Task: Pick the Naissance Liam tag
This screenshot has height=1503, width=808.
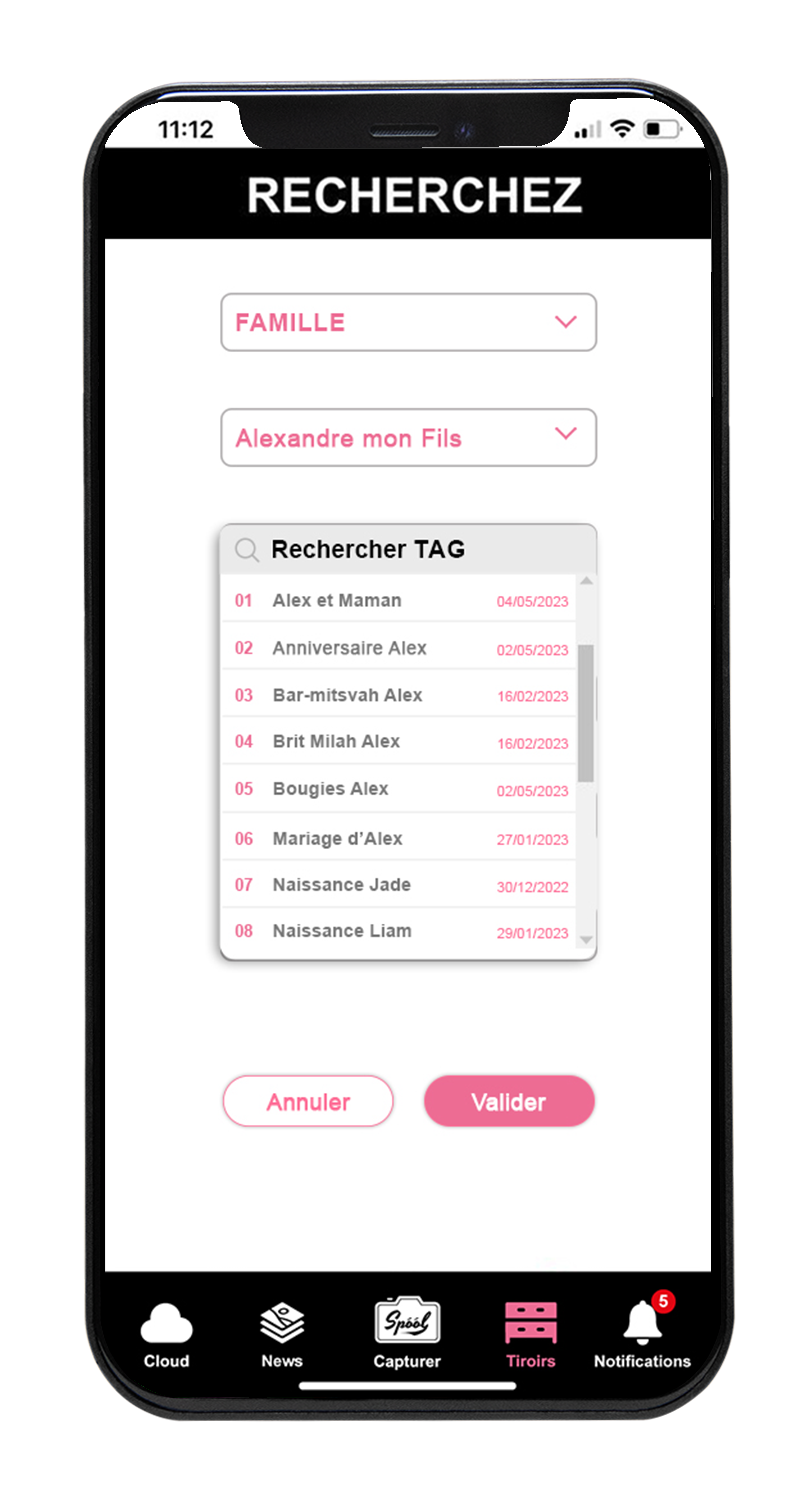Action: point(398,931)
